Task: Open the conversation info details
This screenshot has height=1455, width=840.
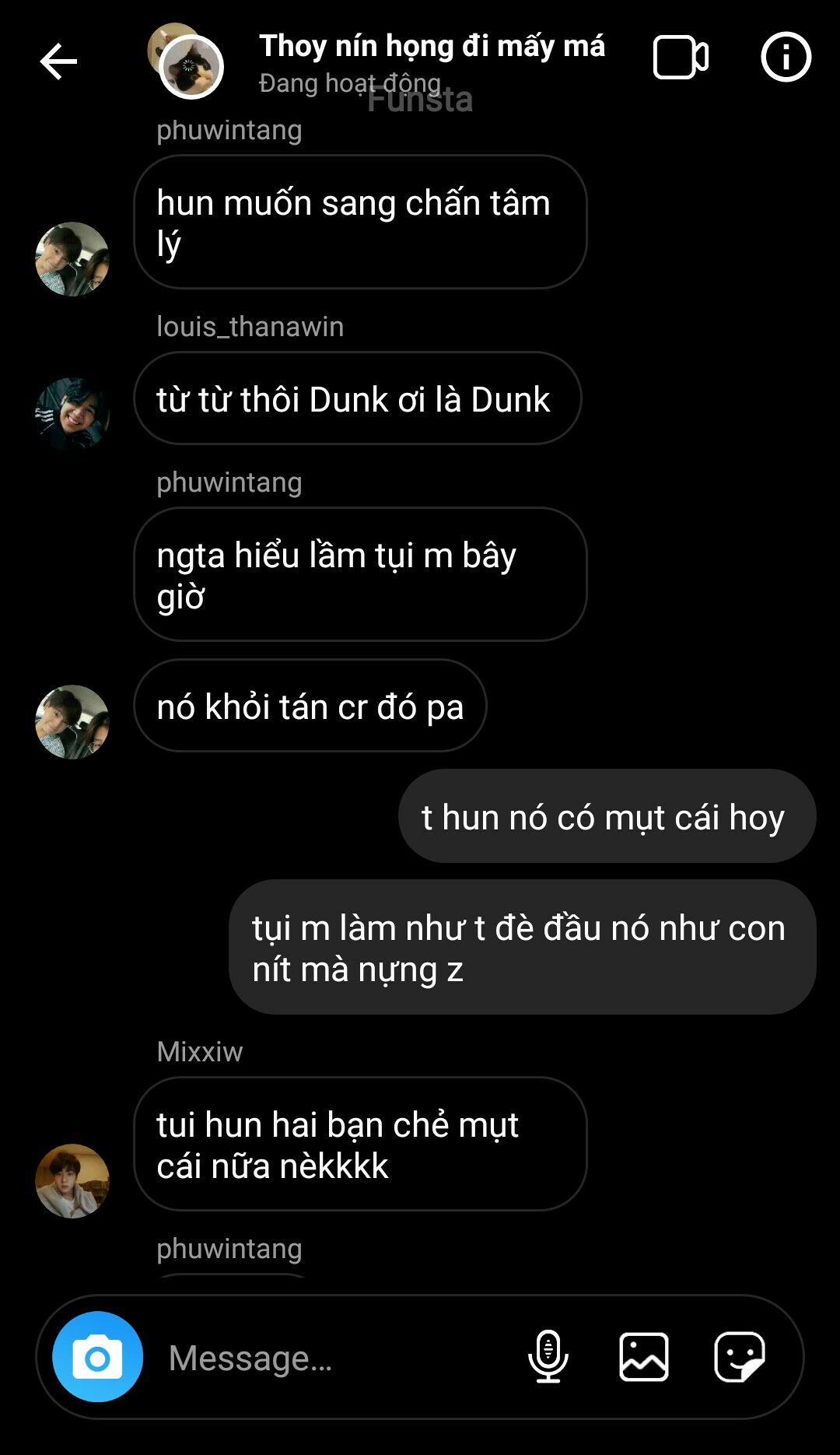Action: pos(786,57)
